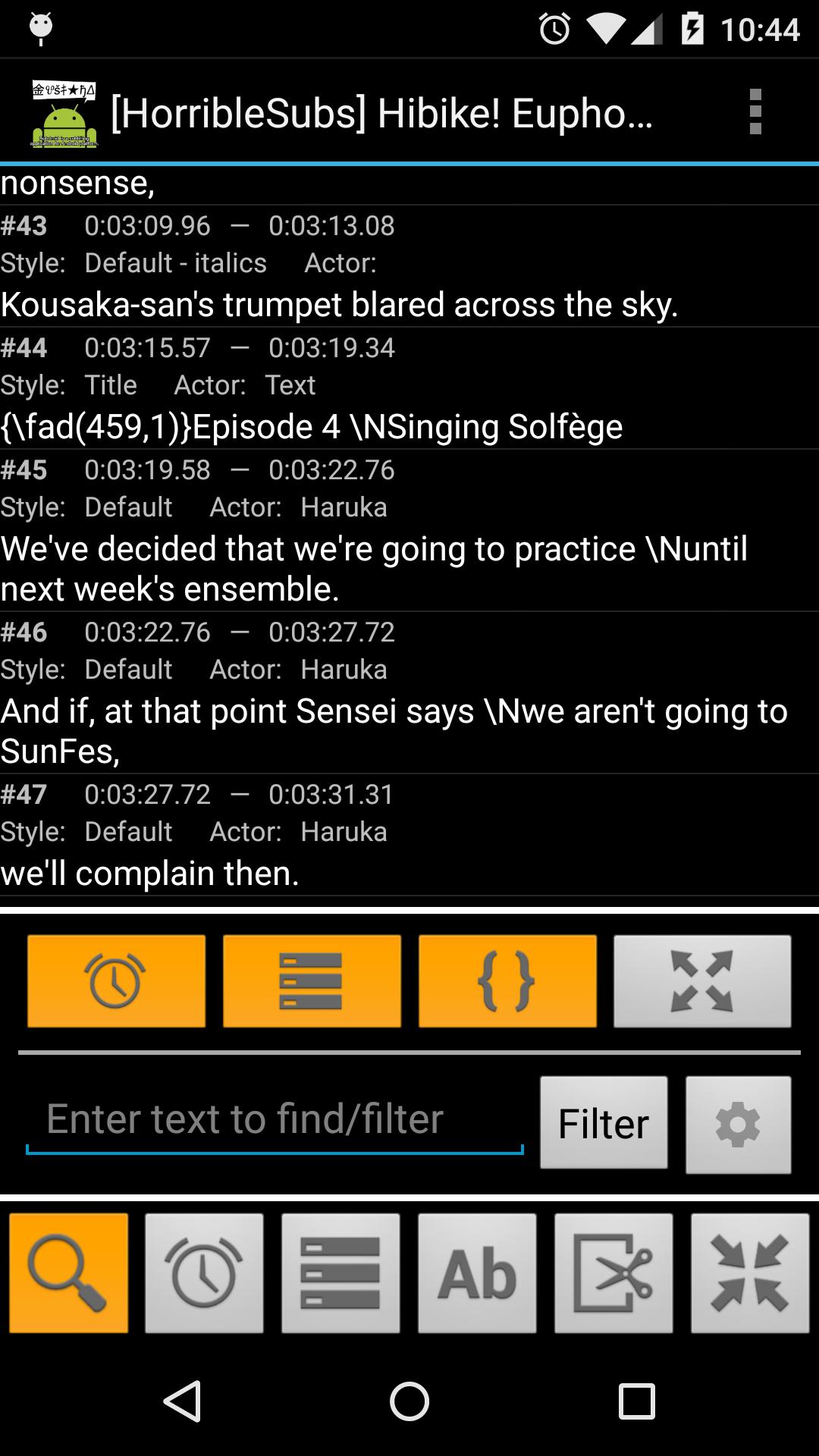
Task: Focus the find/filter text field
Action: point(273,1121)
